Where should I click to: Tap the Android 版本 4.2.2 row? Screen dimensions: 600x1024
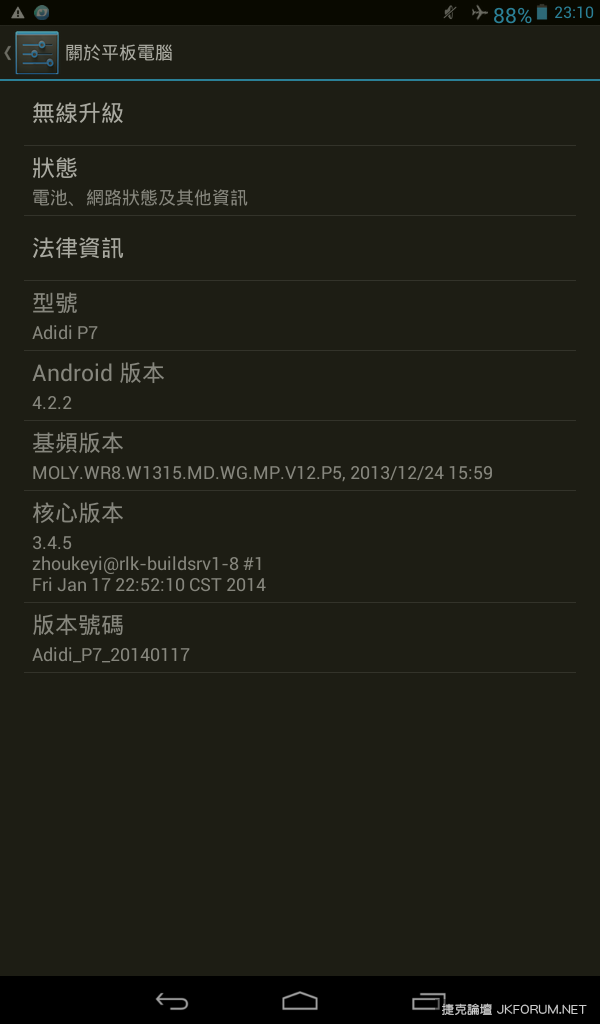[x=300, y=386]
